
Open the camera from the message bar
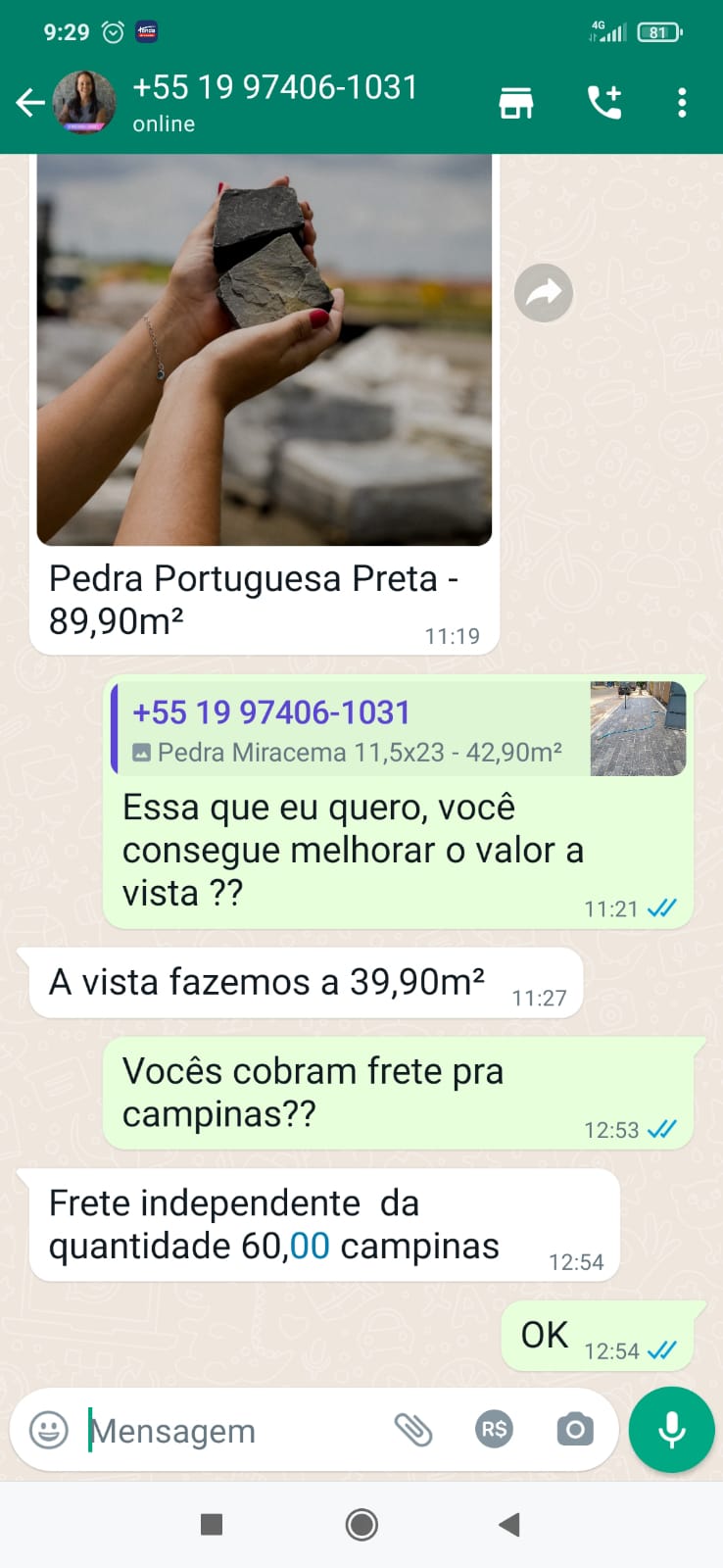[x=574, y=1430]
